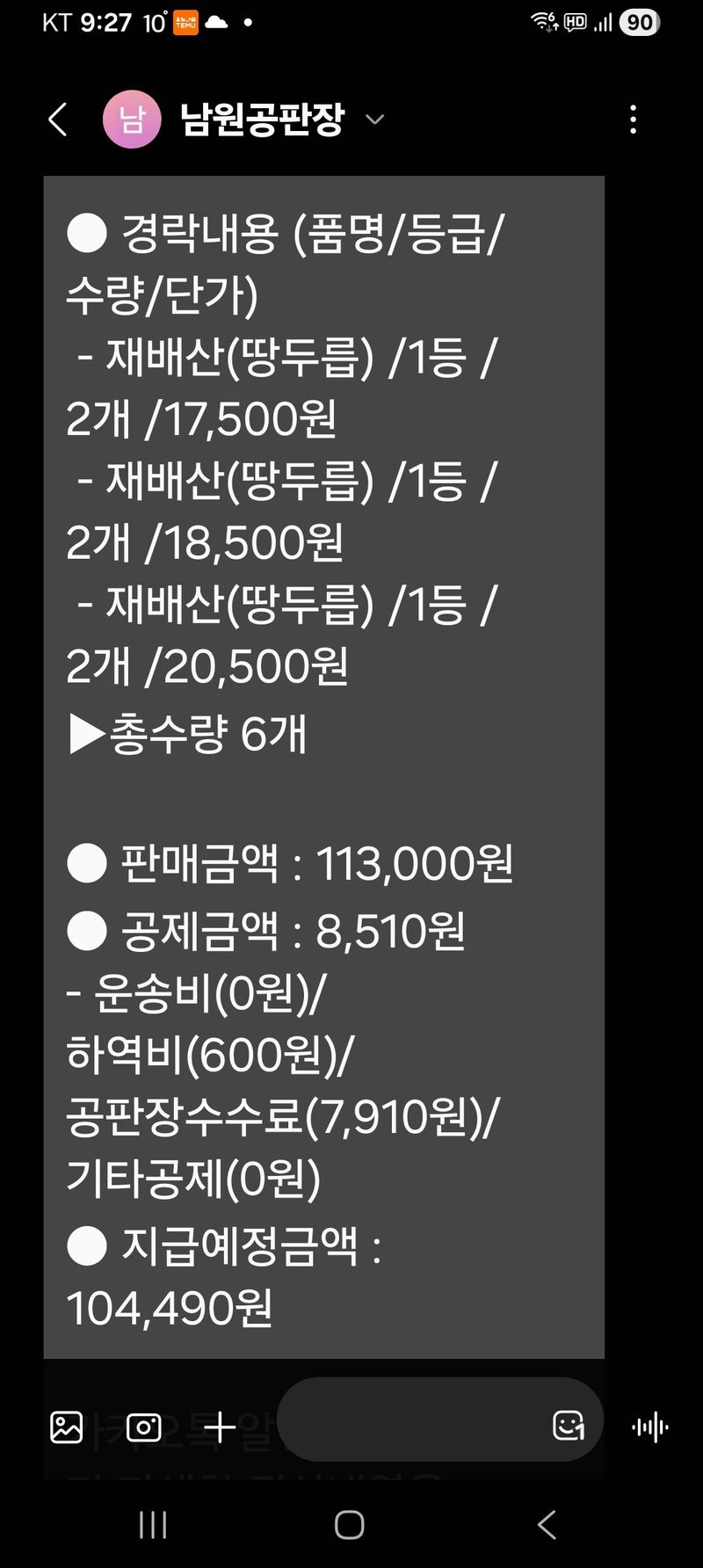Open the overflow menu
Viewport: 703px width, 1568px height.
tap(633, 120)
